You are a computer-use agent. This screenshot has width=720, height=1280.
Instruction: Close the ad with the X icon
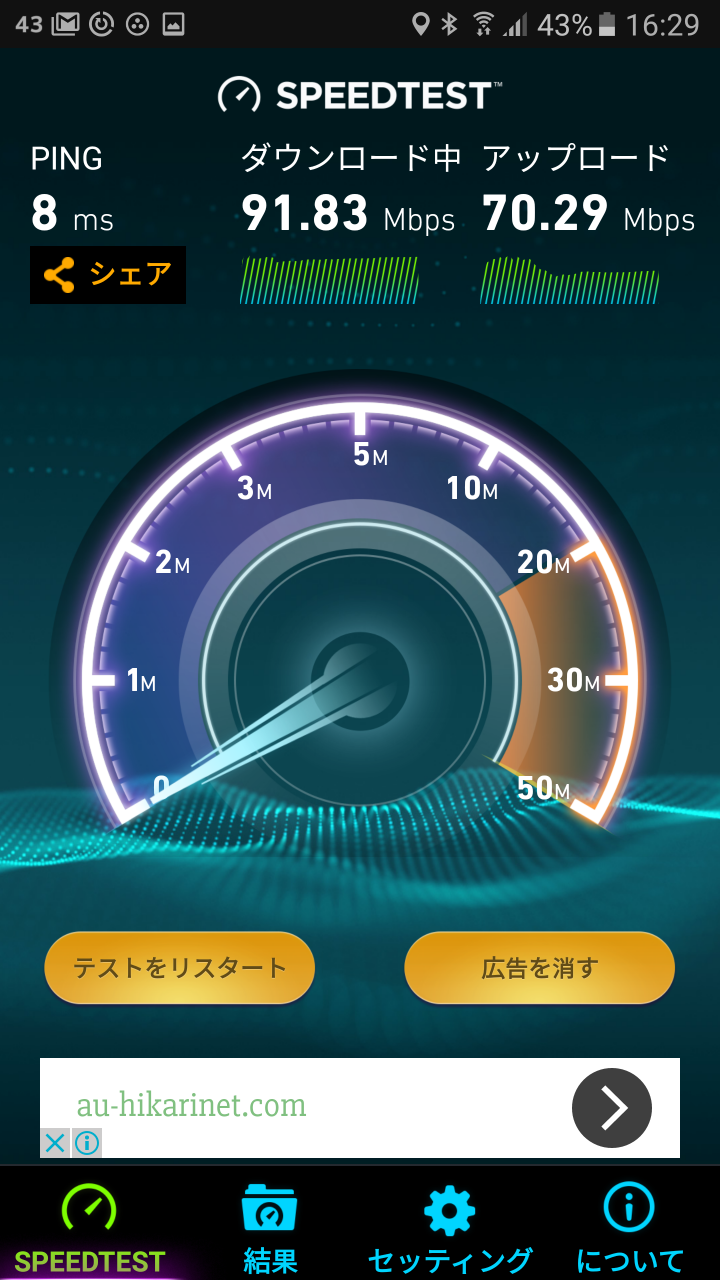55,1142
